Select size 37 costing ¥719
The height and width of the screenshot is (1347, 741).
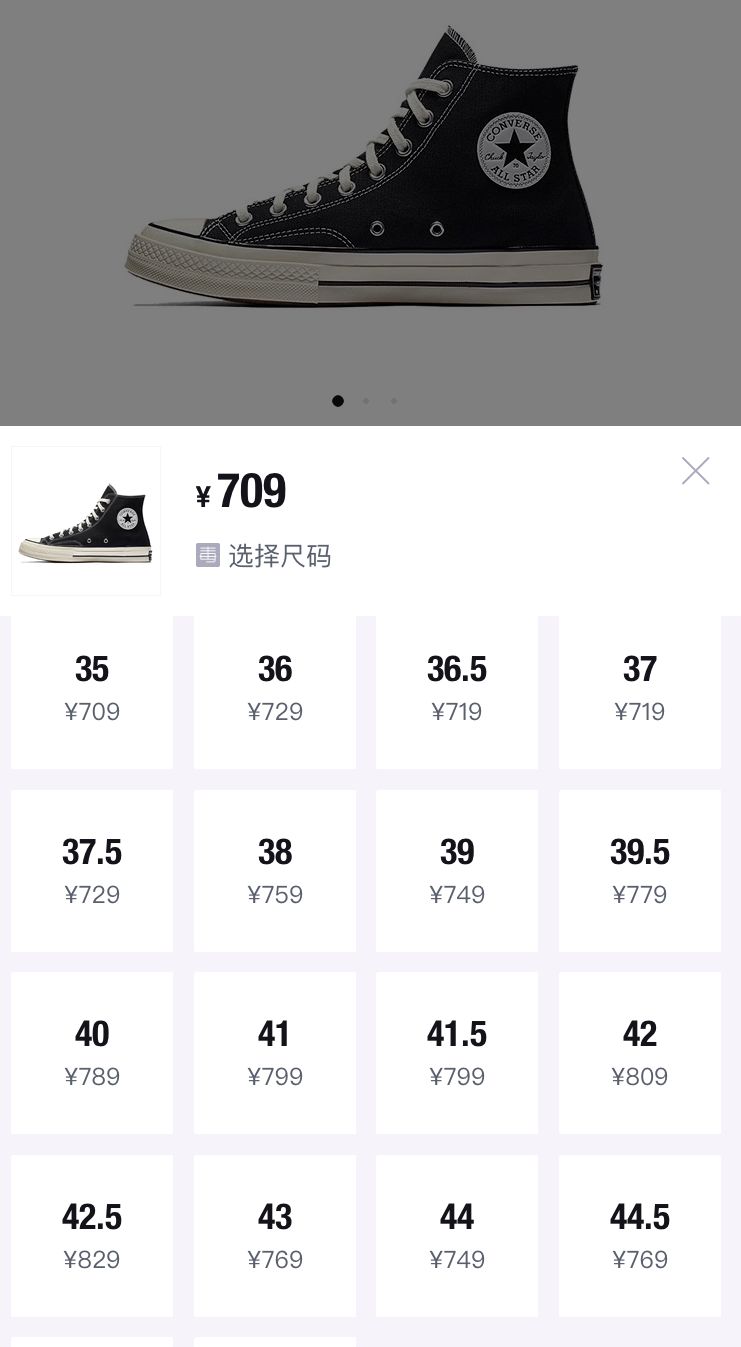pyautogui.click(x=639, y=687)
